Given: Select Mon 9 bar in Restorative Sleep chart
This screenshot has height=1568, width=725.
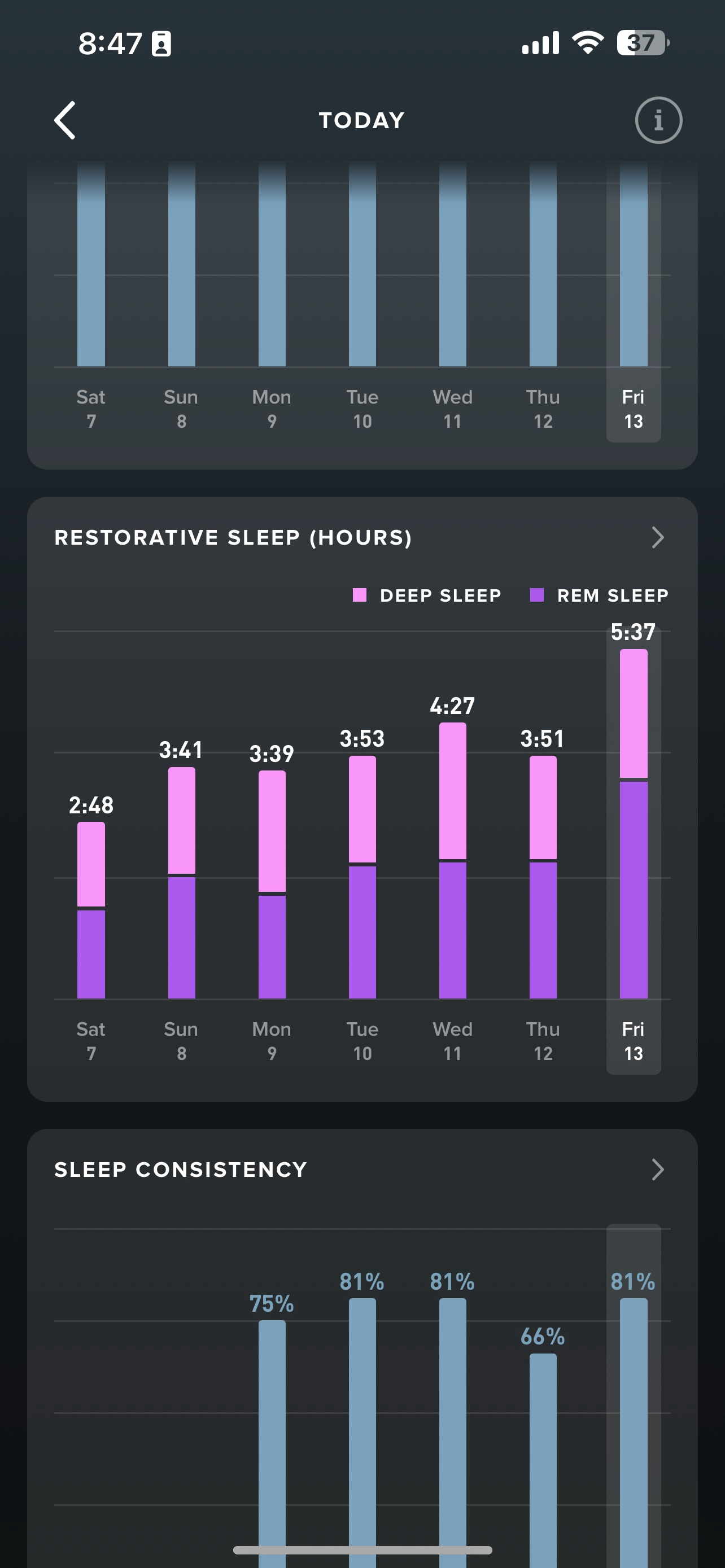Looking at the screenshot, I should click(272, 884).
